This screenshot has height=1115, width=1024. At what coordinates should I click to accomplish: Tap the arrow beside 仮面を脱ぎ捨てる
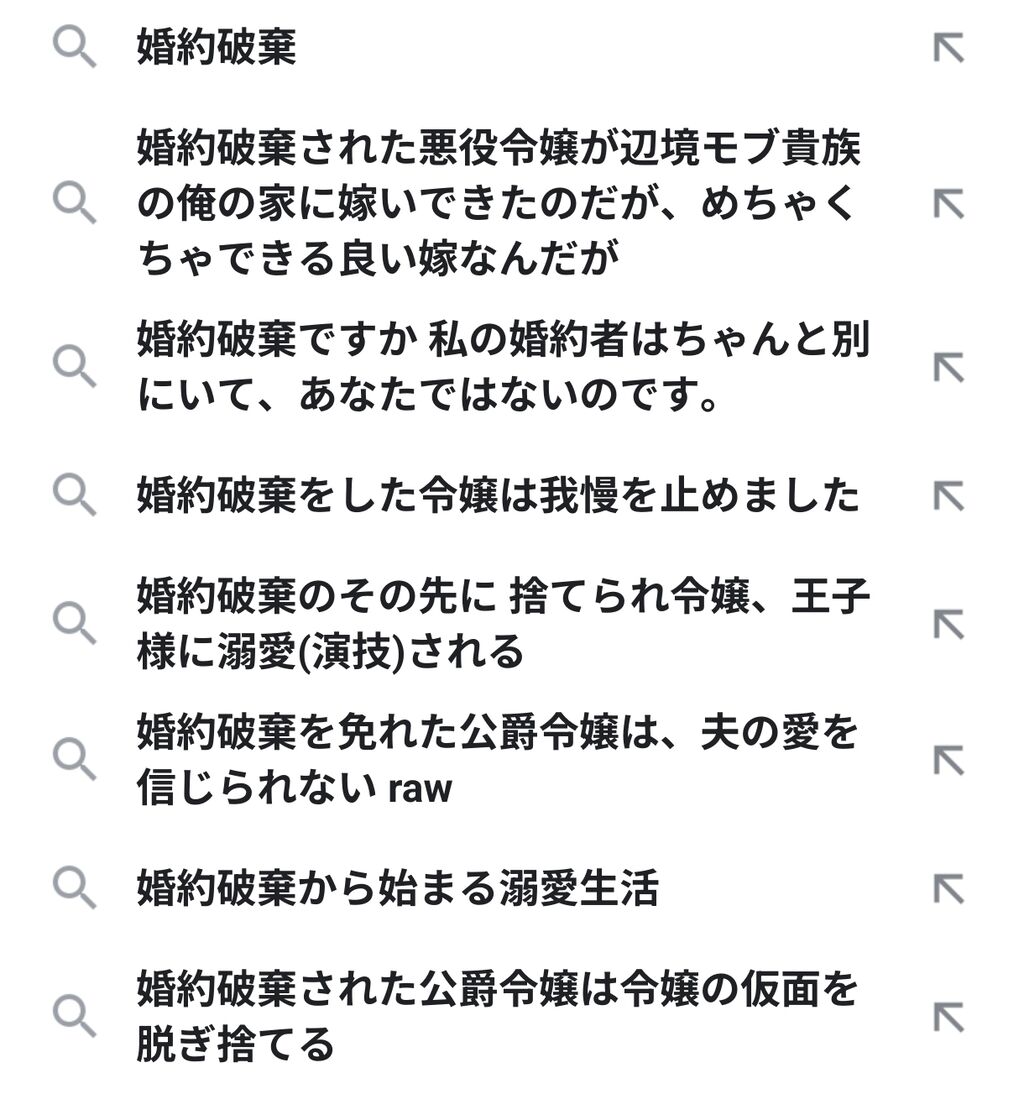pos(948,1017)
